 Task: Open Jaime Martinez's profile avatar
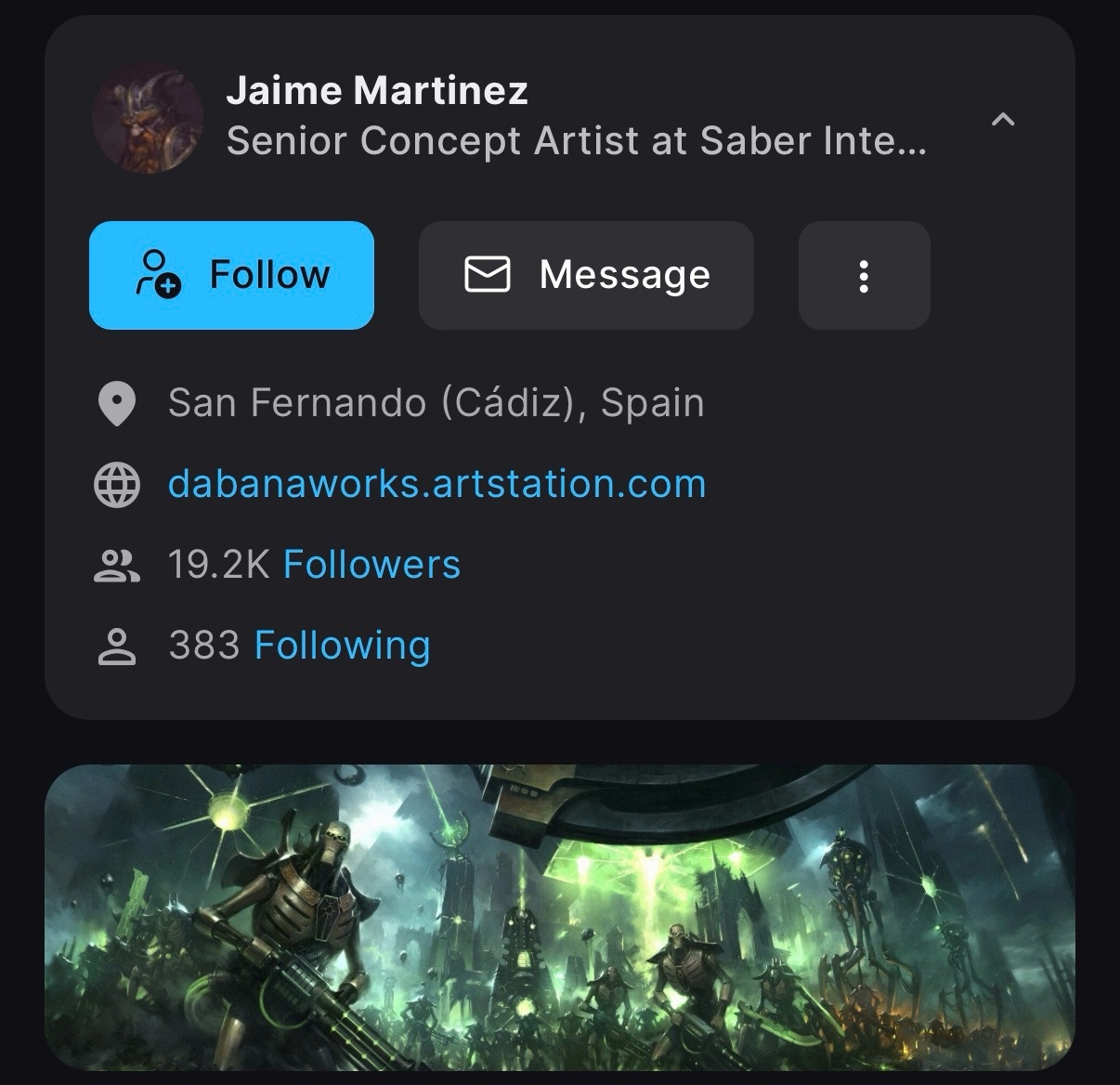[148, 117]
